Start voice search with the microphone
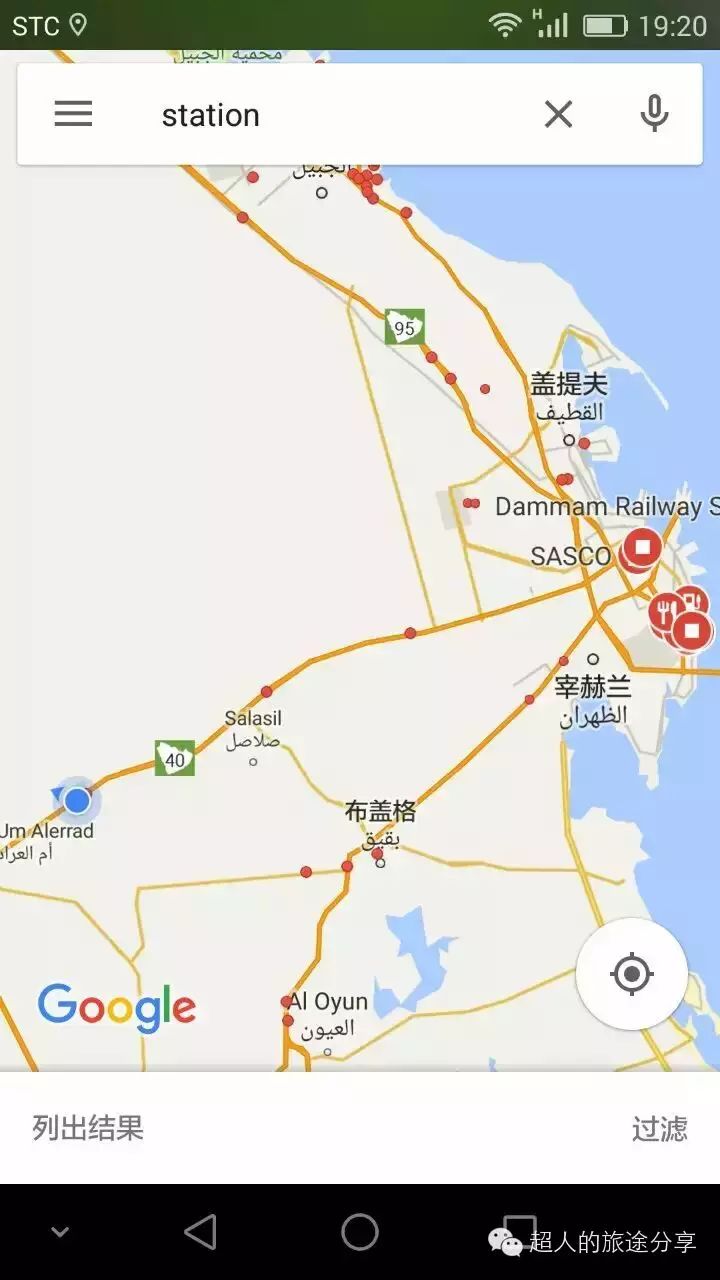The height and width of the screenshot is (1280, 720). (x=654, y=114)
